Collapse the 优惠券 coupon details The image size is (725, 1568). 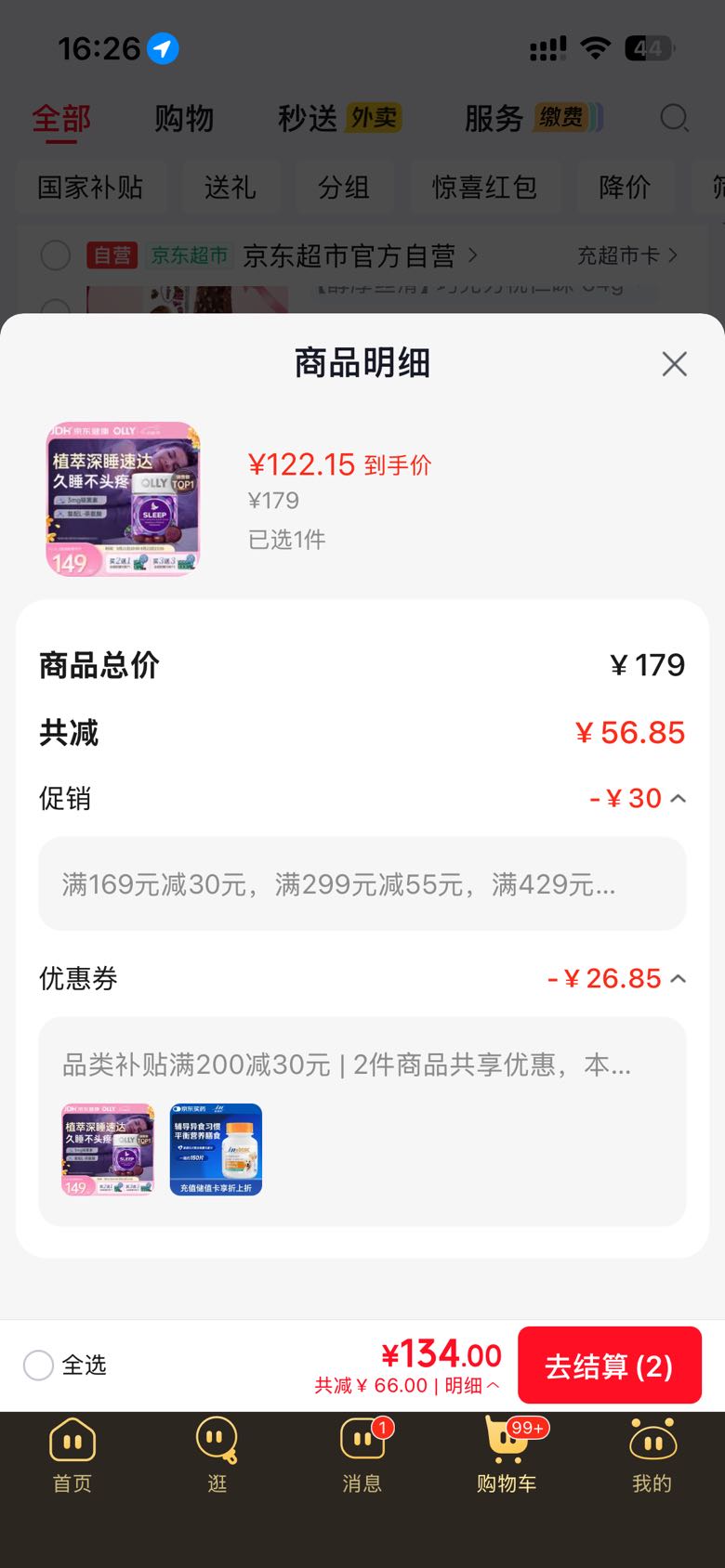679,979
